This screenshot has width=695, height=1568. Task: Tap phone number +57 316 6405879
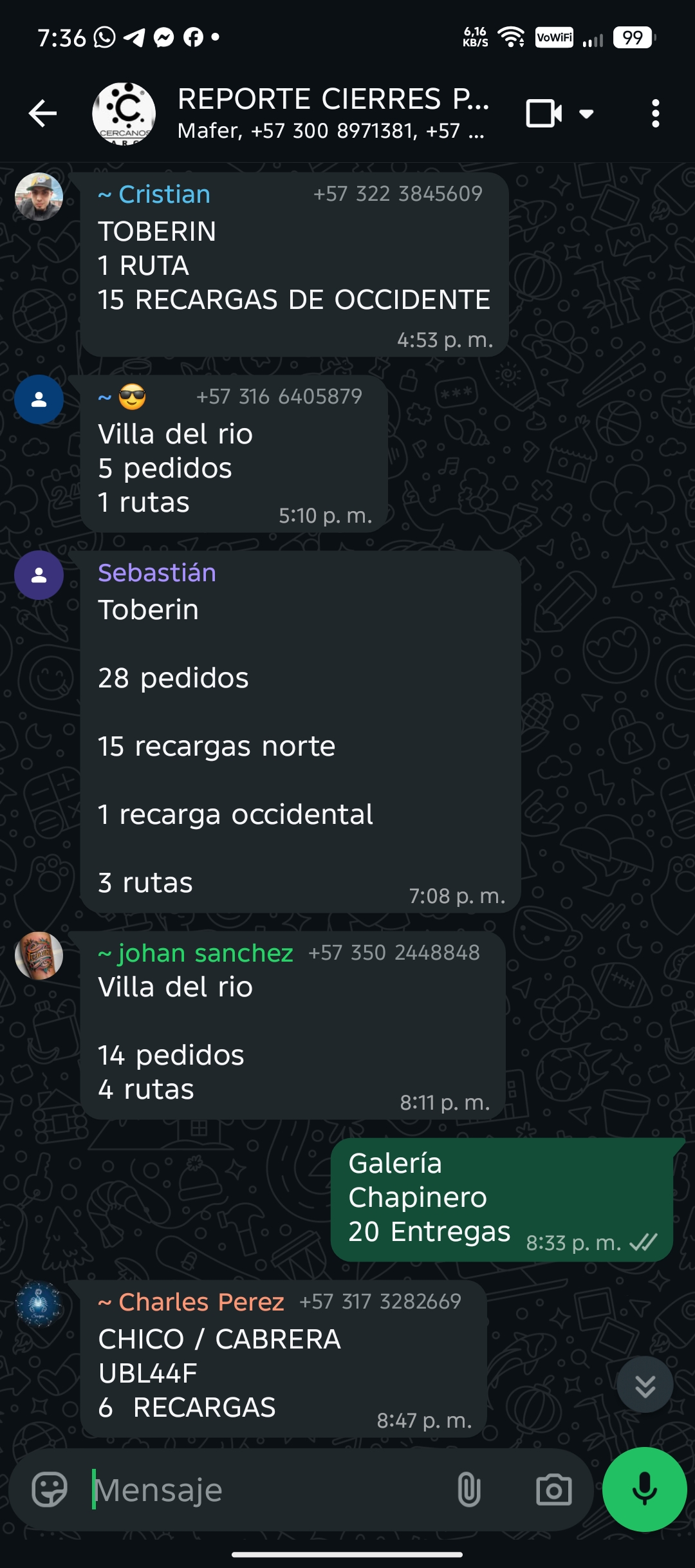279,397
